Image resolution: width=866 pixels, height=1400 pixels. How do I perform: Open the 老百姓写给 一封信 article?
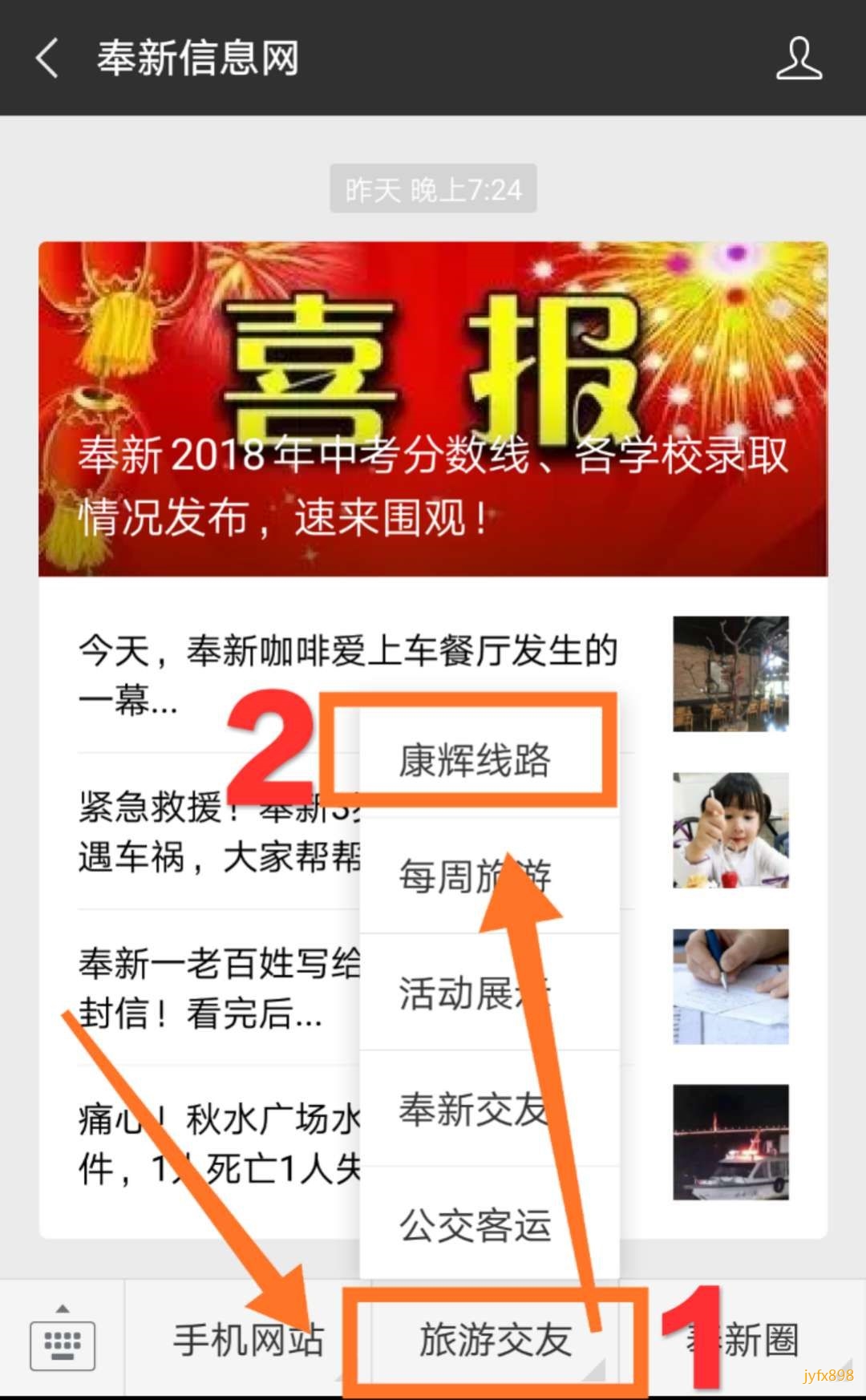216,988
